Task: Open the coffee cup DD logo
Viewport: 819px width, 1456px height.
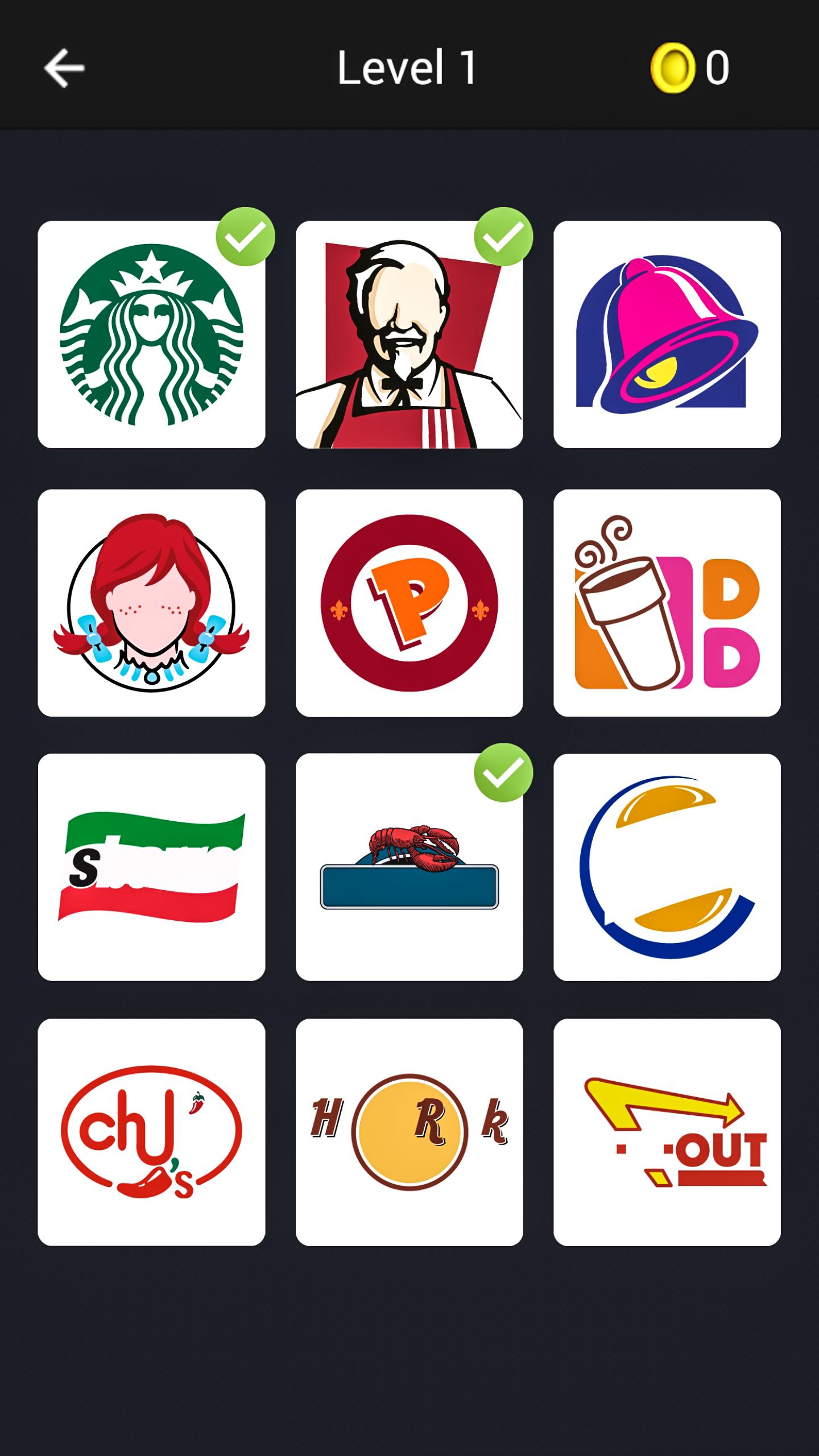Action: [667, 603]
